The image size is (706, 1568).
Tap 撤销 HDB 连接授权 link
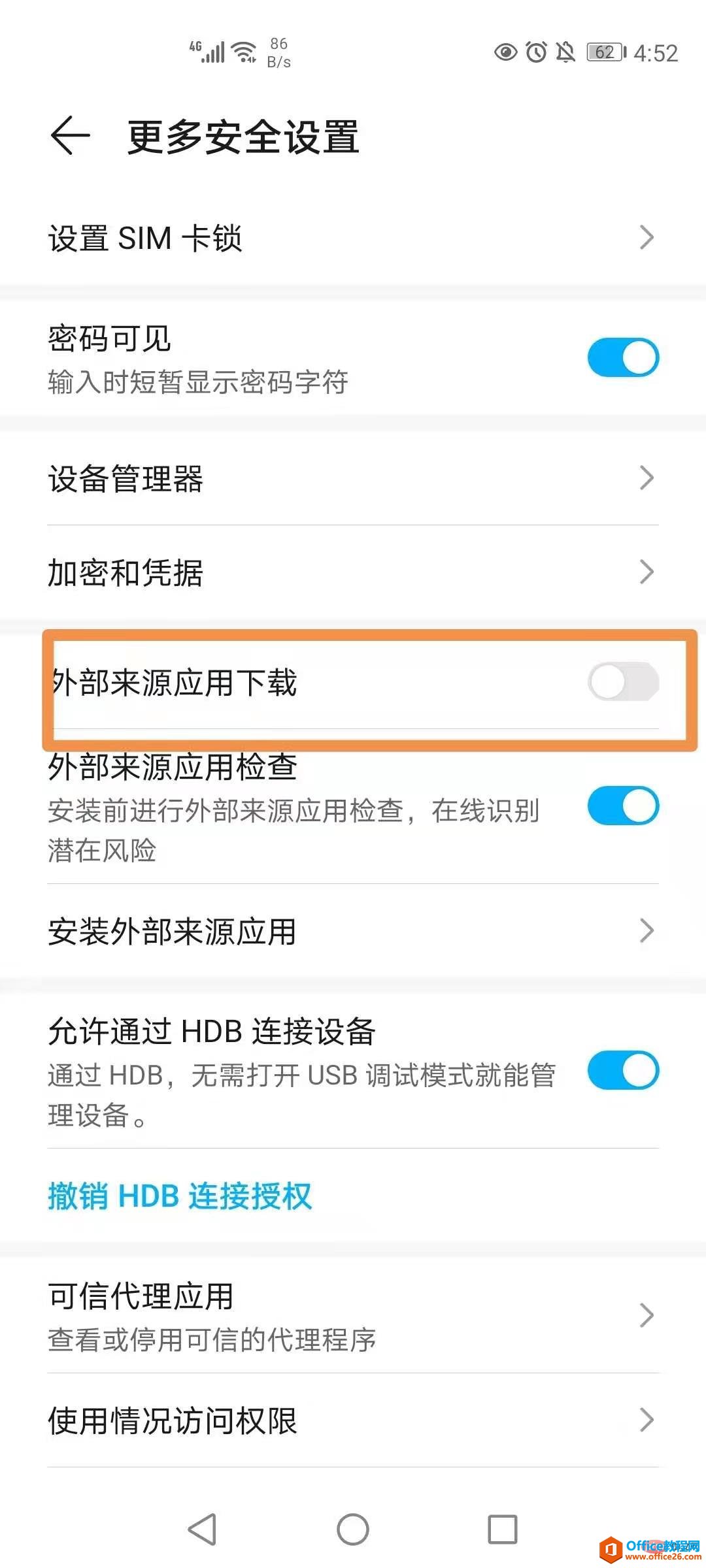click(x=180, y=1196)
